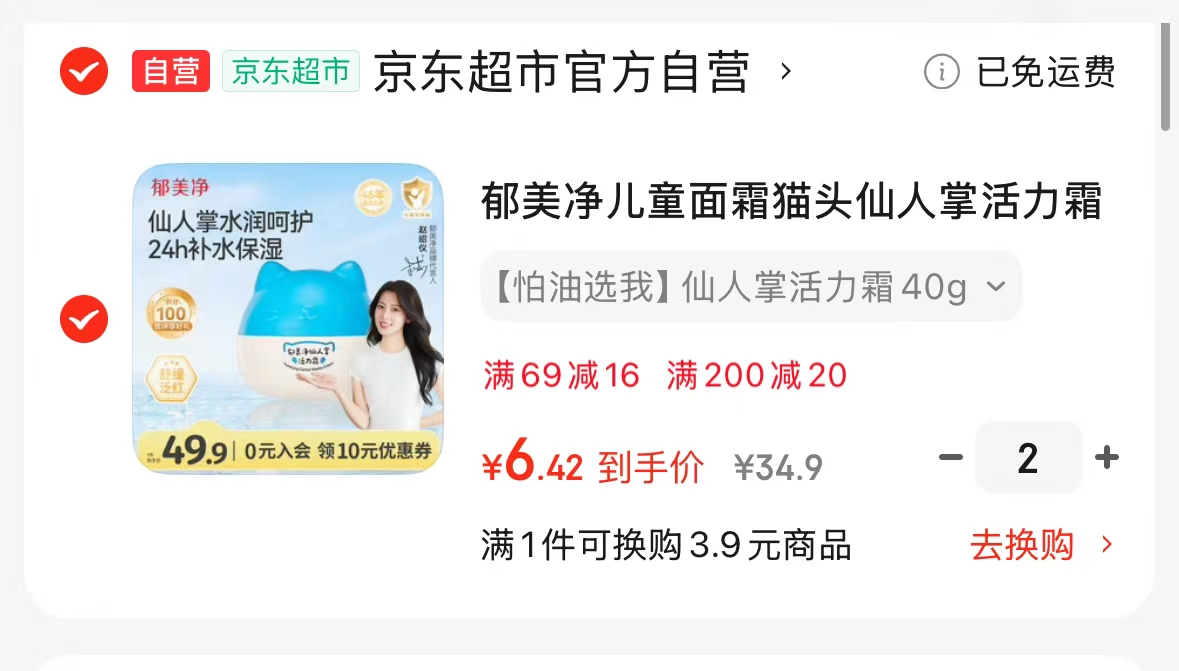
Task: Edit the quantity field showing 2
Action: pyautogui.click(x=1028, y=458)
